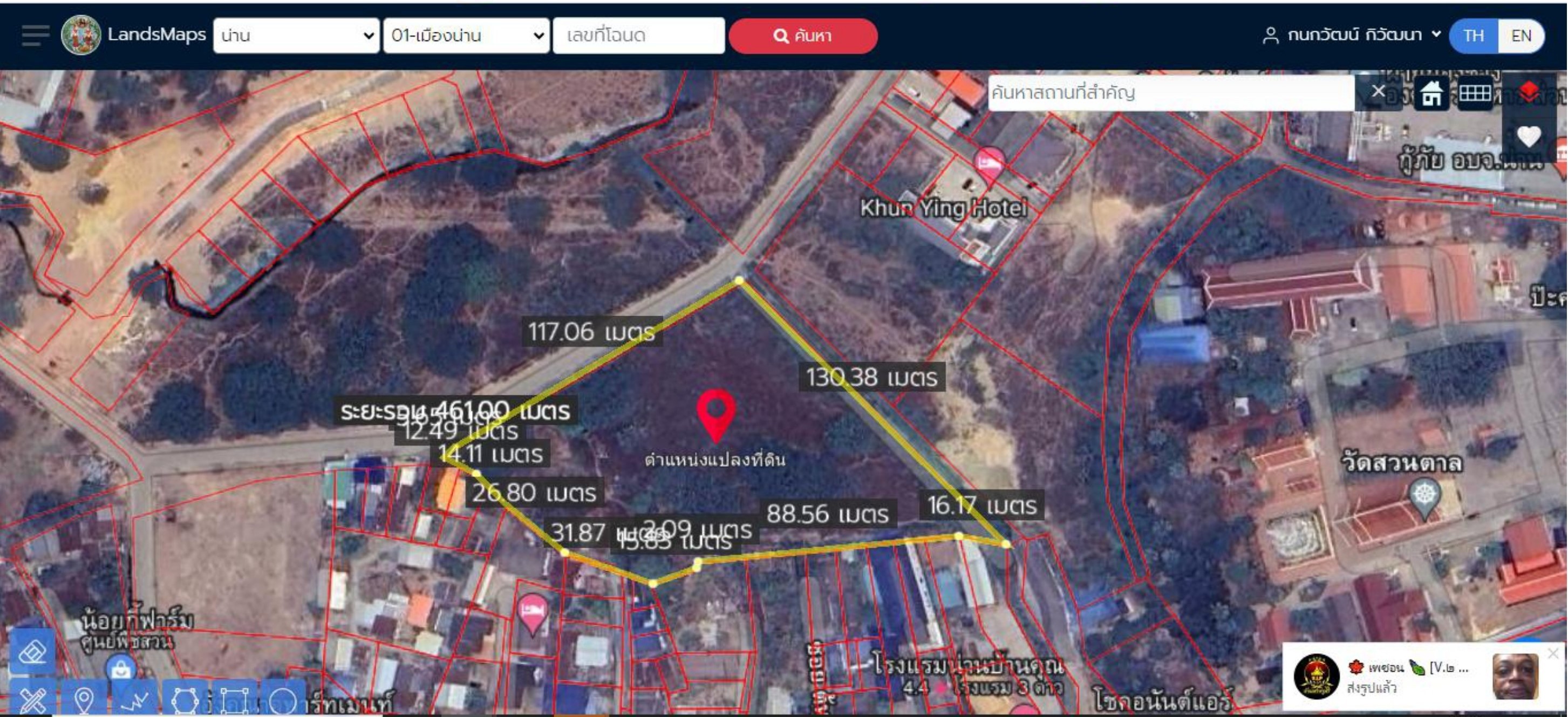
Task: Tap the house icon on the map toolbar
Action: (x=1430, y=94)
